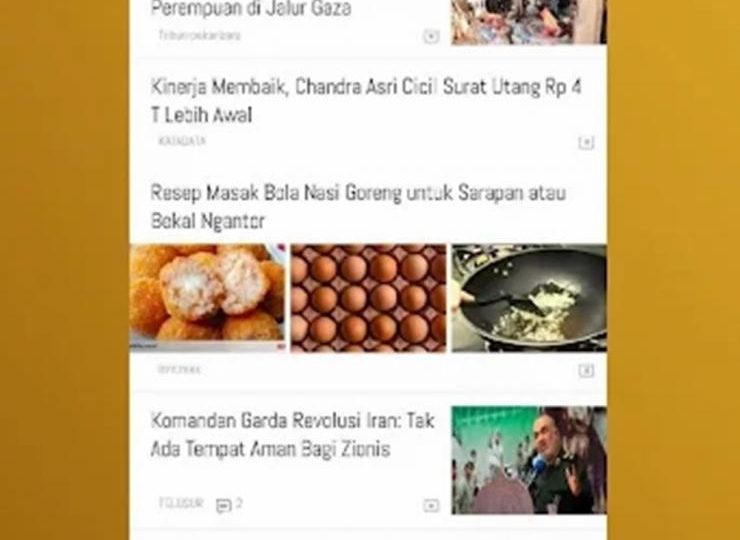The width and height of the screenshot is (740, 540).
Task: Tap the frying pan photo
Action: 528,297
